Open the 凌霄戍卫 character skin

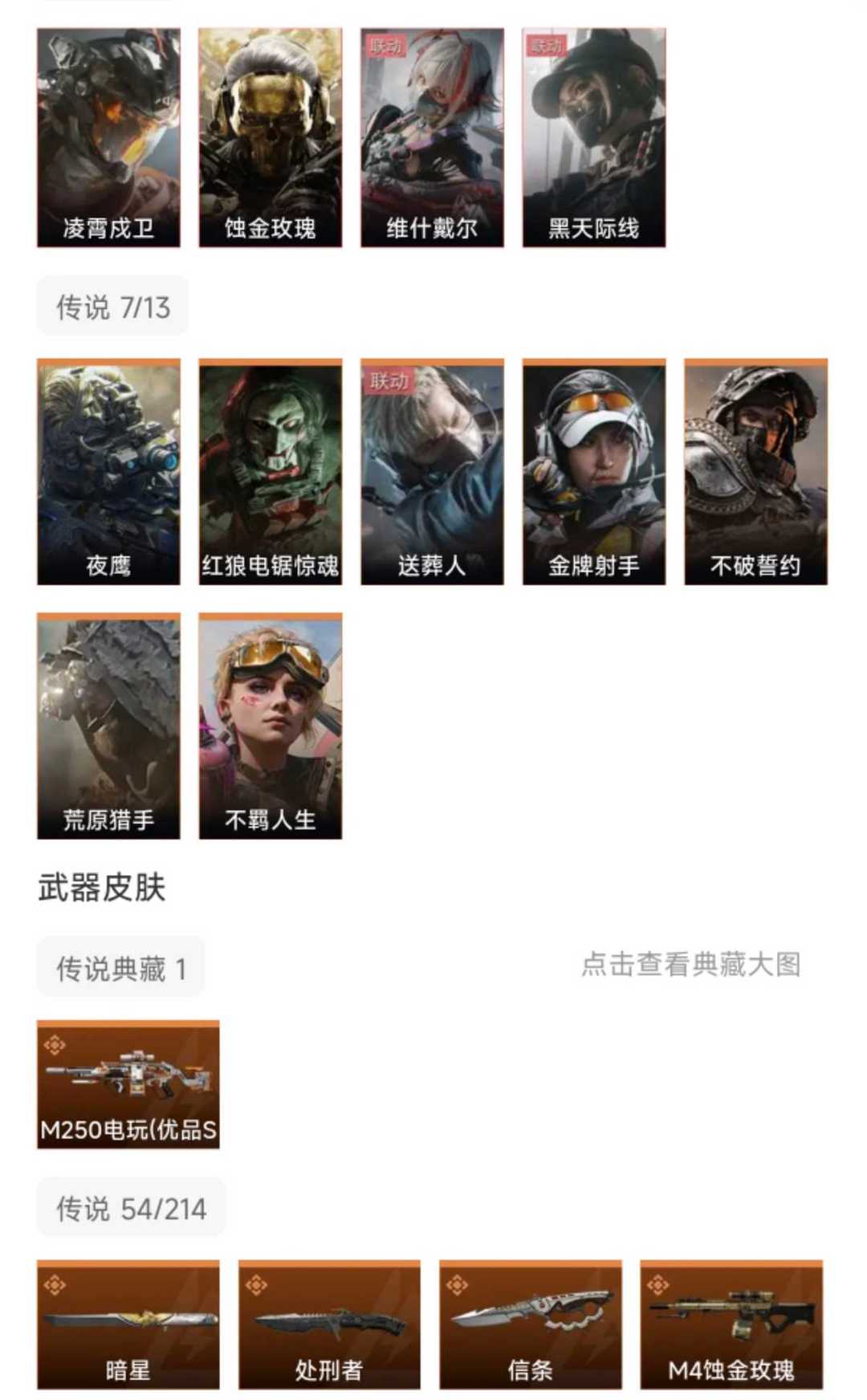point(108,137)
